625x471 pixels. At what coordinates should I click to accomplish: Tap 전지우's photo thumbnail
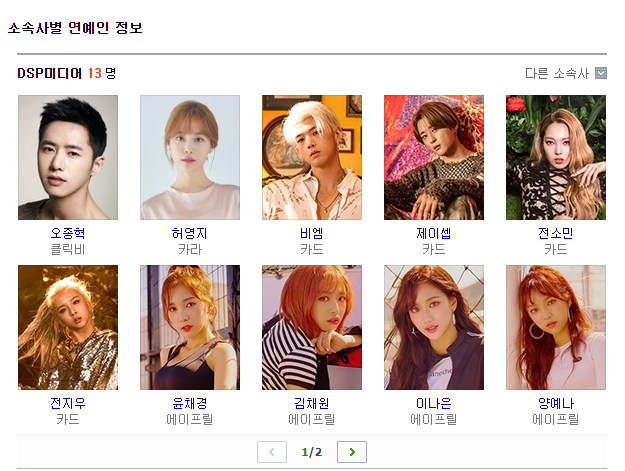(68, 327)
